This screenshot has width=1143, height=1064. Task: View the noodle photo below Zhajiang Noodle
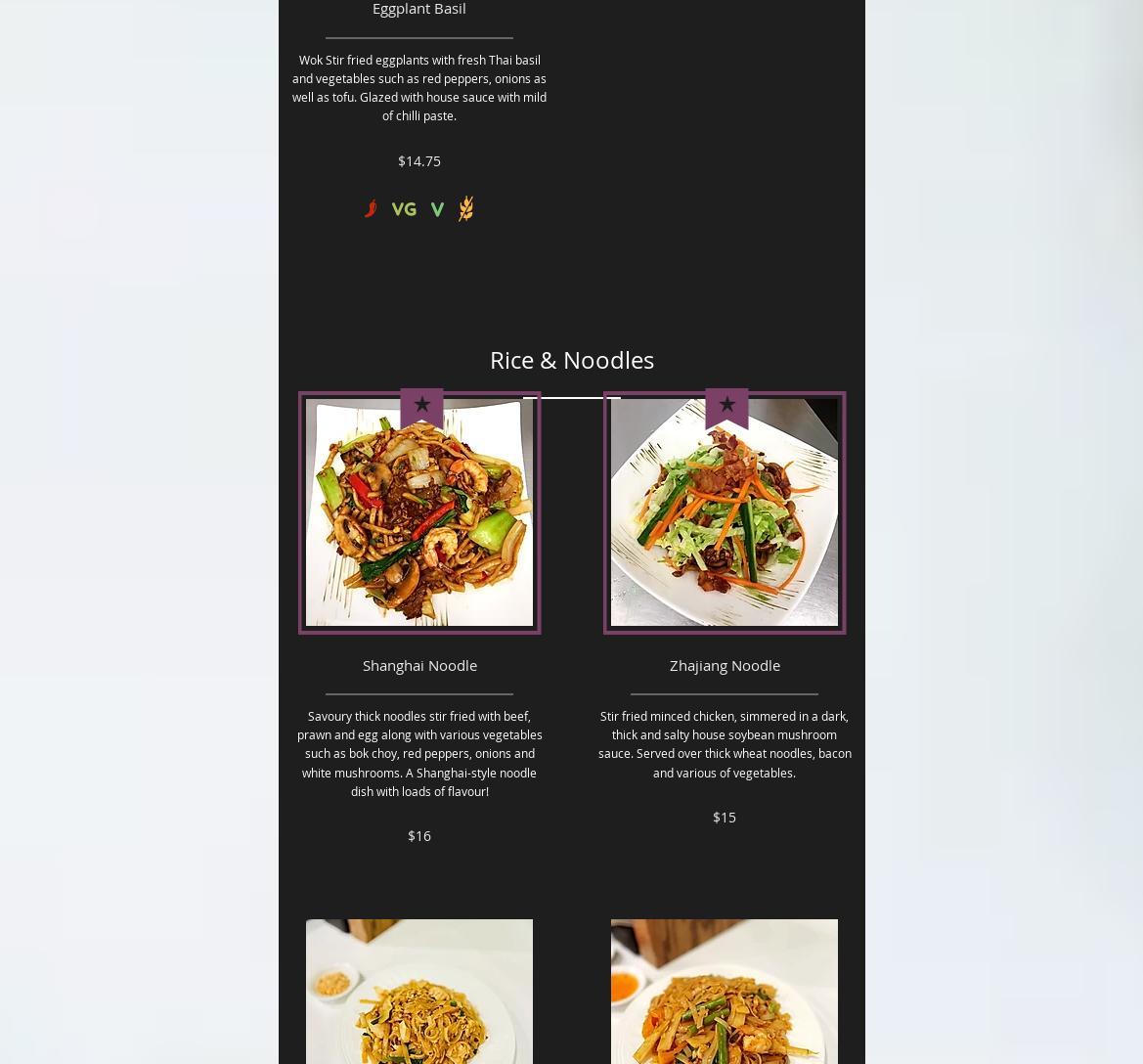[x=724, y=992]
